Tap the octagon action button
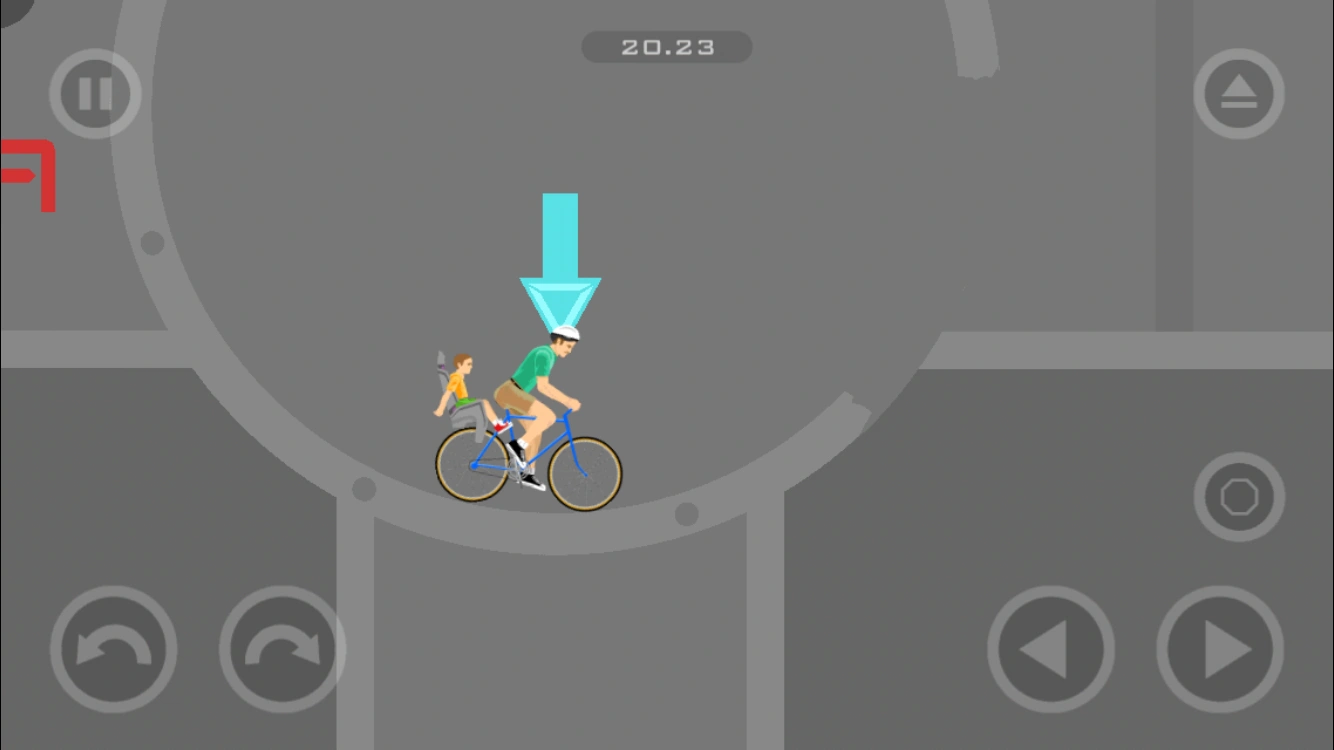The width and height of the screenshot is (1334, 750). [1238, 497]
